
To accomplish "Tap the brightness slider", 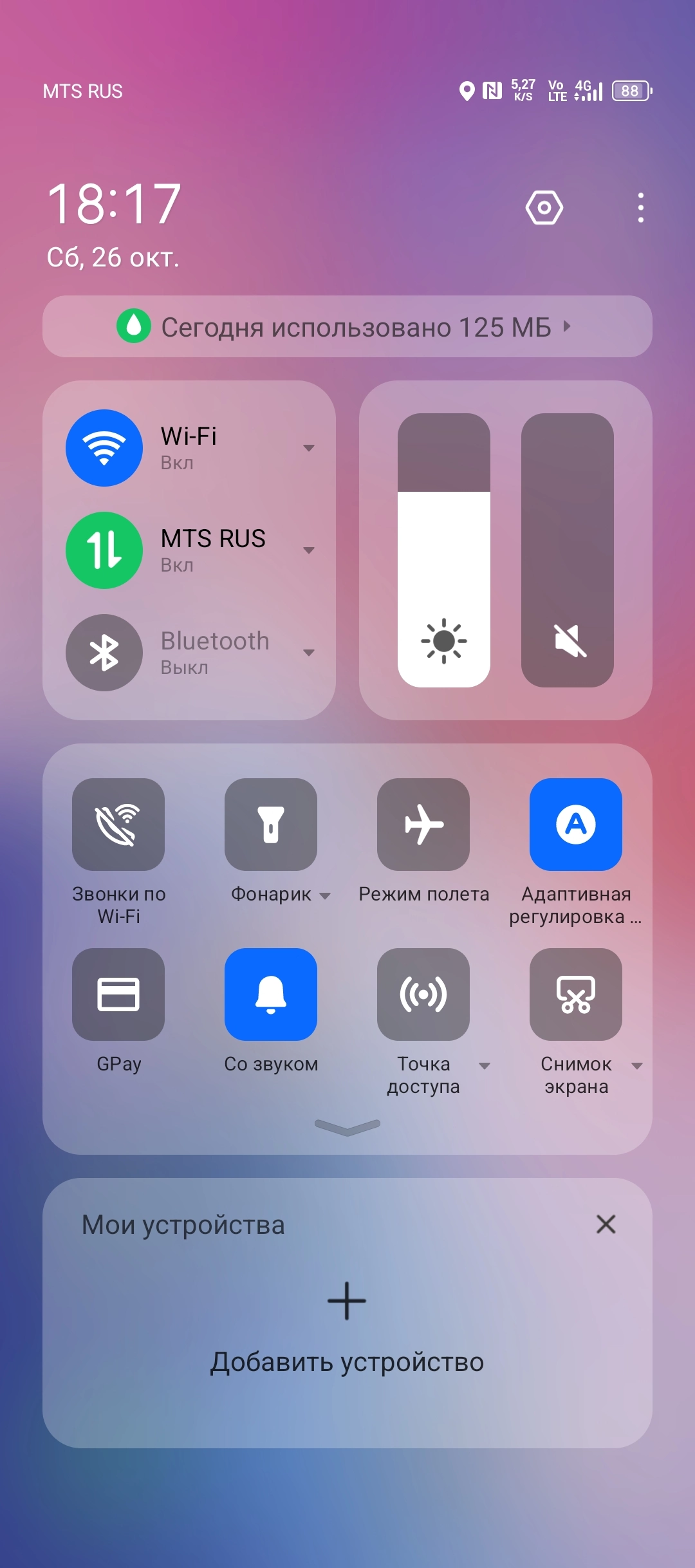I will pyautogui.click(x=444, y=550).
